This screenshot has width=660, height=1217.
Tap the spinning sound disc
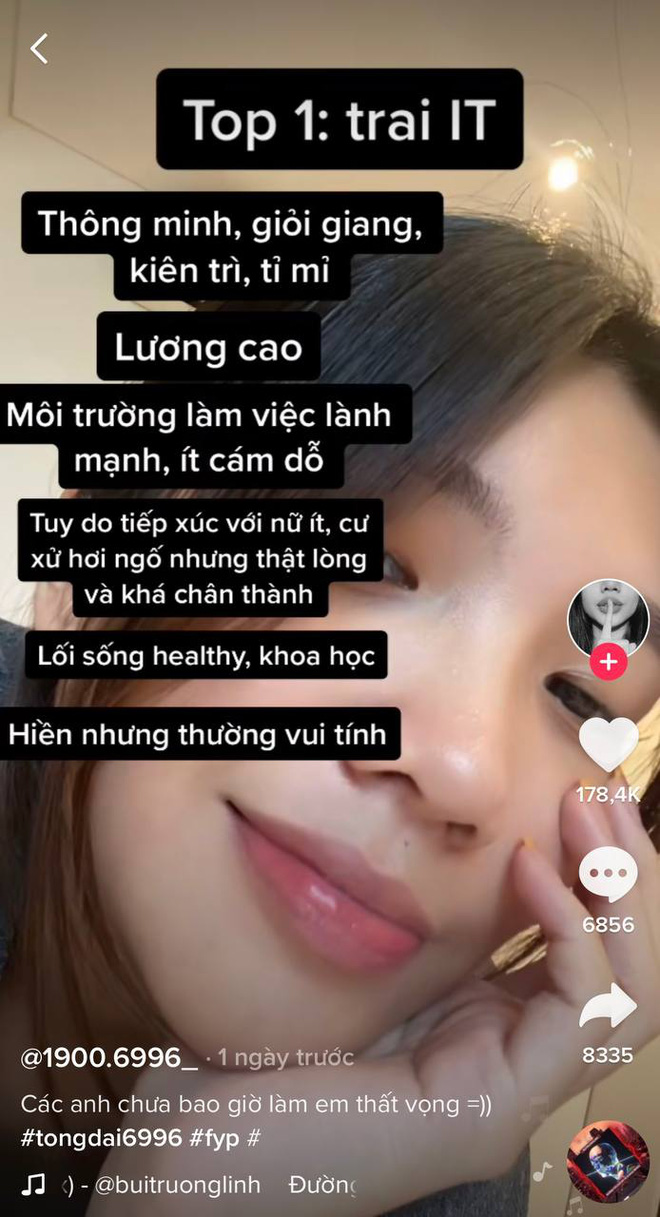point(608,1162)
